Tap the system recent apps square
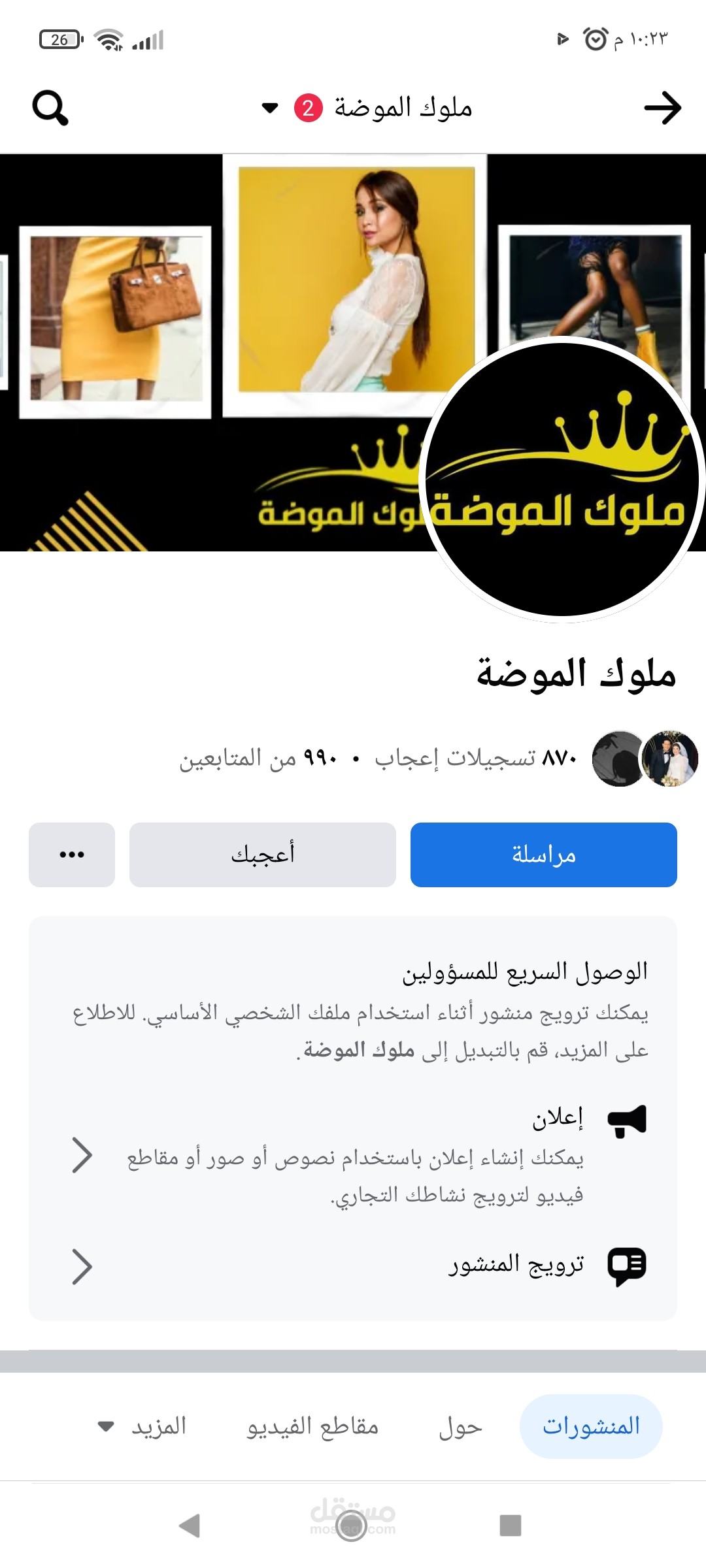This screenshot has width=706, height=1568. pos(510,1526)
